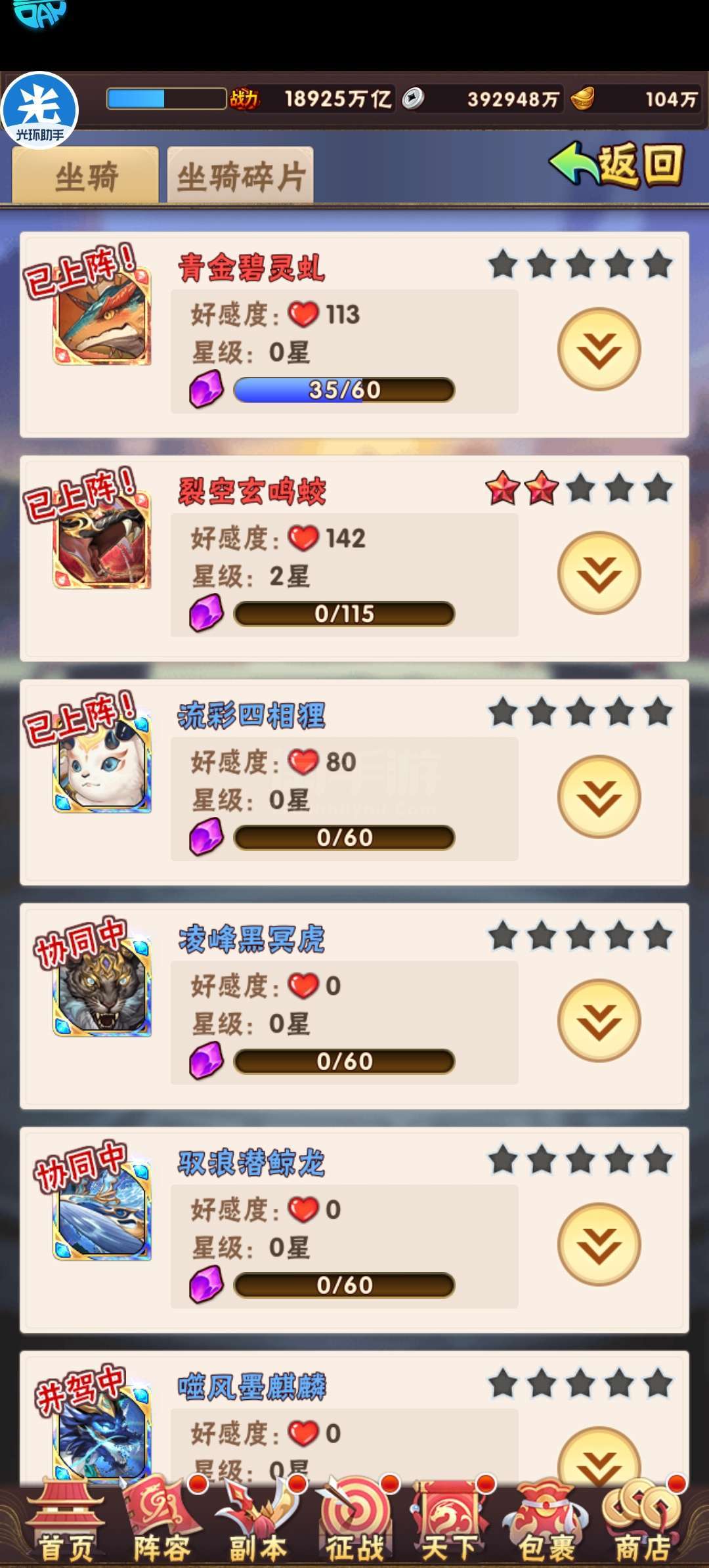Viewport: 709px width, 1568px height.
Task: Go to the 首页 home tab
Action: (x=66, y=1521)
